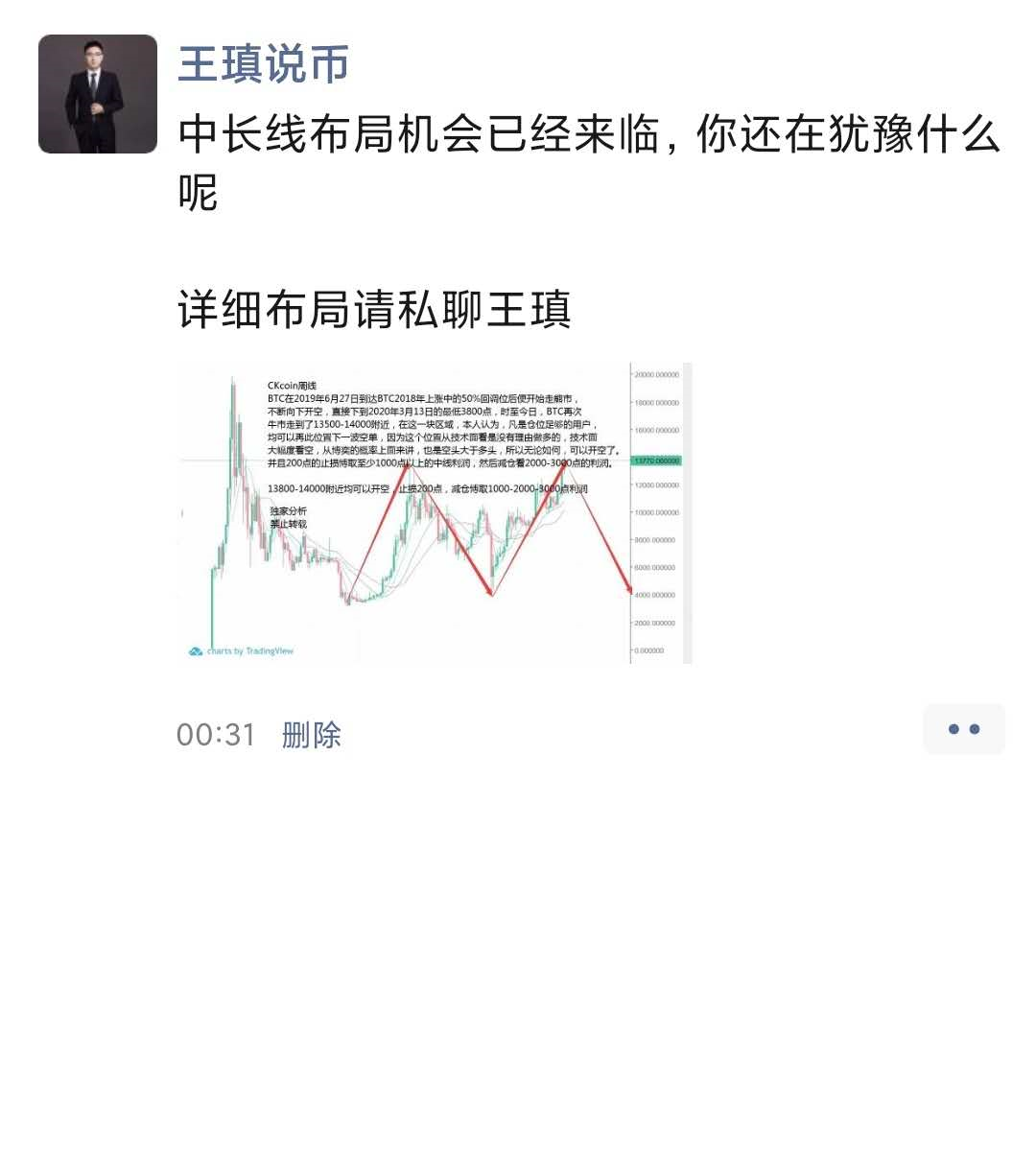
Task: Click the profile avatar of 王瑱说币
Action: pyautogui.click(x=96, y=96)
